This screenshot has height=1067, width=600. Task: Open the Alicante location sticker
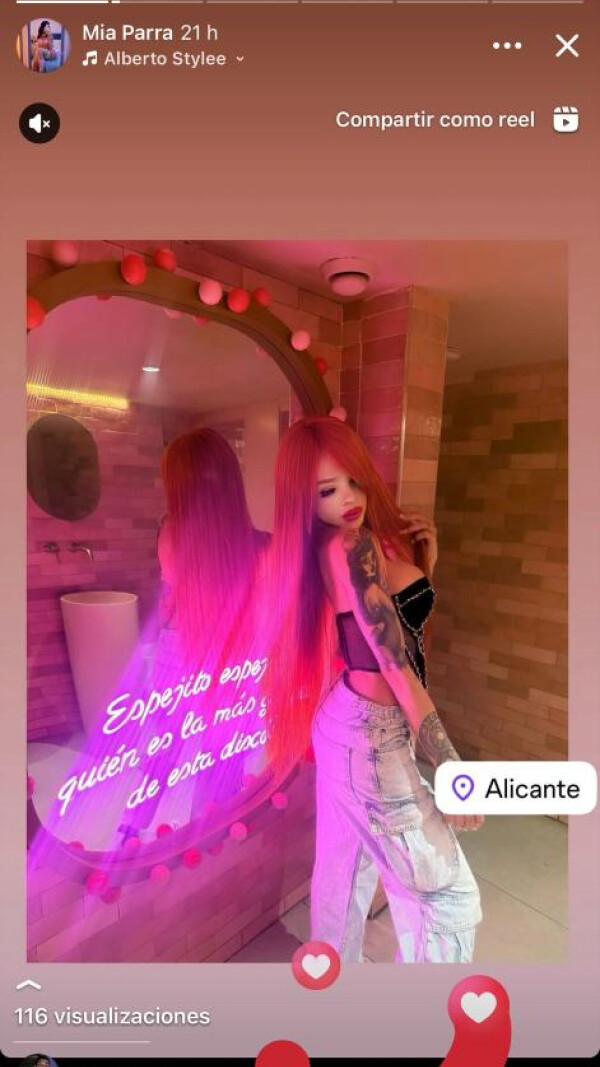(x=516, y=788)
